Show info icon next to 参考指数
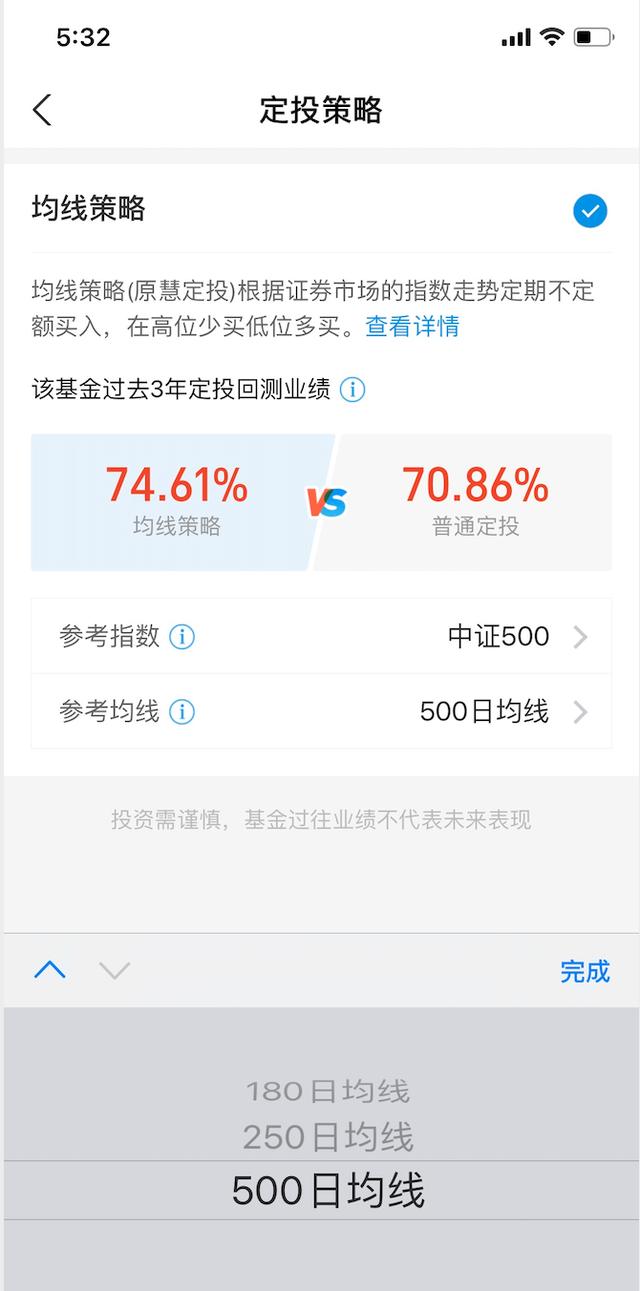Viewport: 640px width, 1291px height. pos(182,637)
